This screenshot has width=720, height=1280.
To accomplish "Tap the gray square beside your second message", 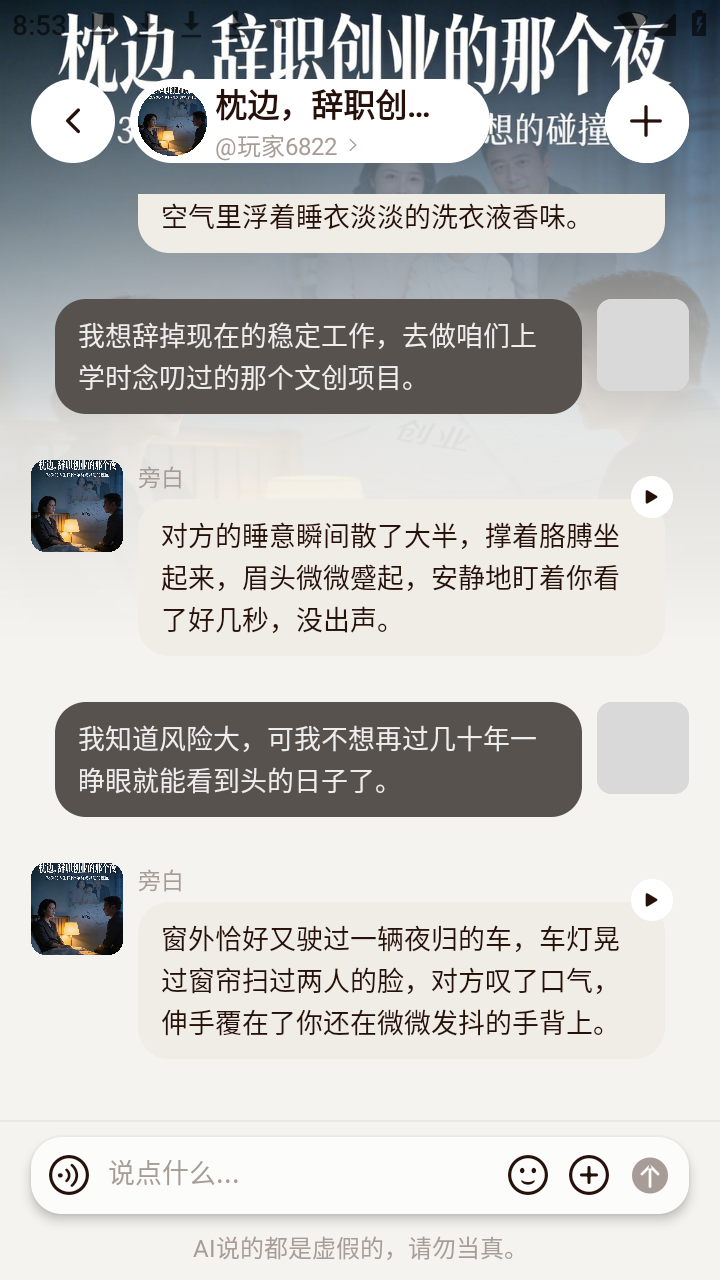I will point(642,747).
